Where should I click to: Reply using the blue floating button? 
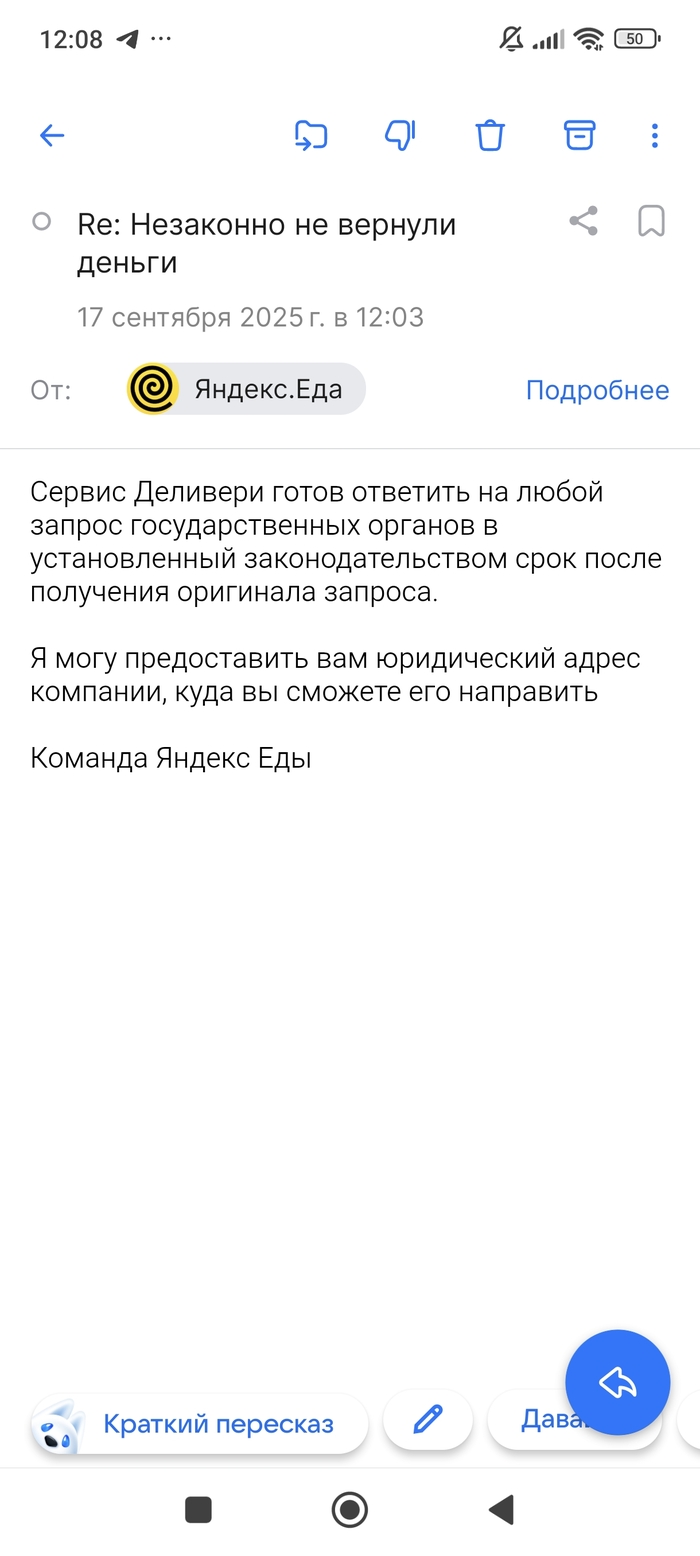point(617,1382)
